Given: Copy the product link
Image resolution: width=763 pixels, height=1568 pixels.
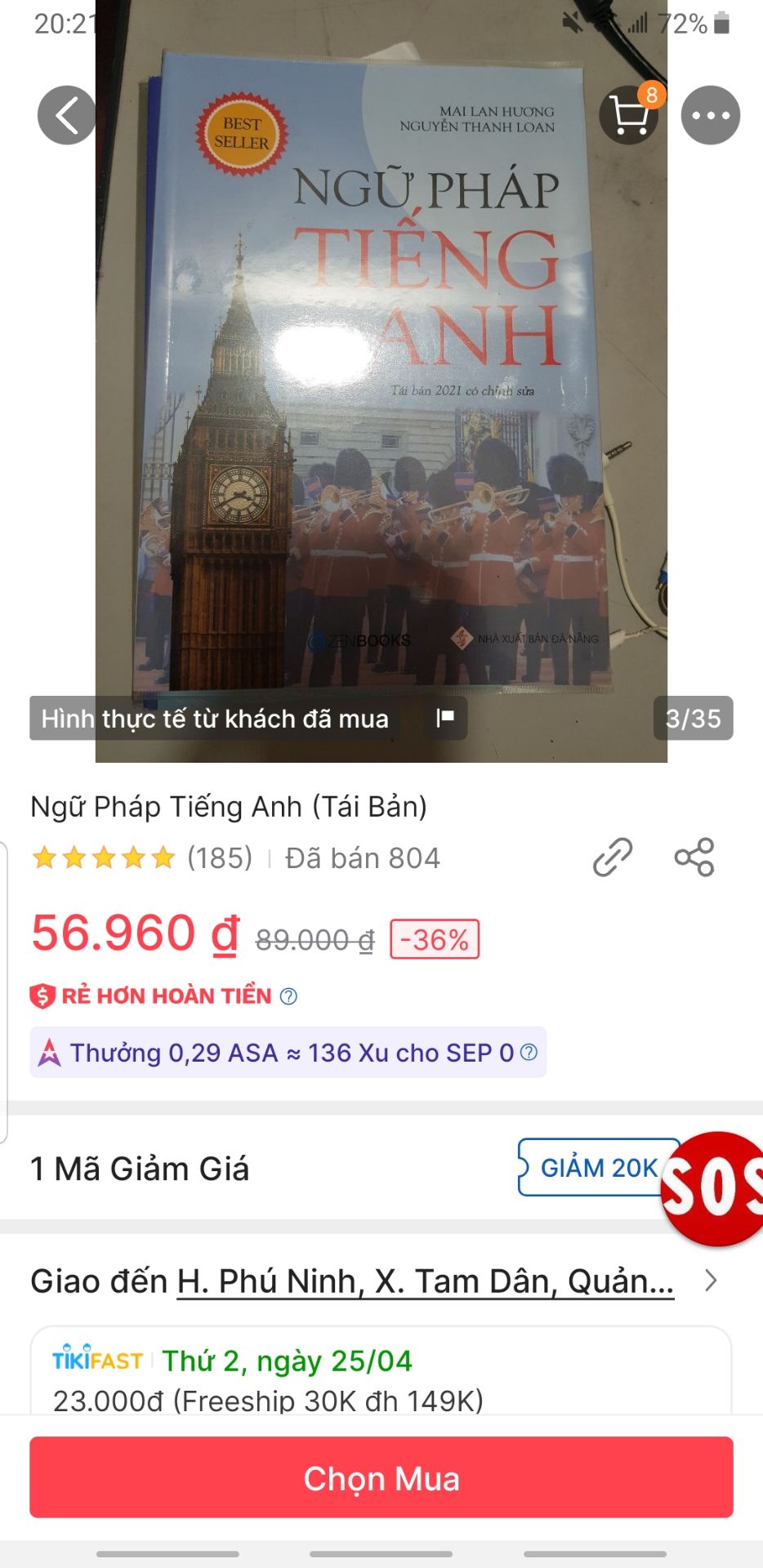Looking at the screenshot, I should 613,857.
